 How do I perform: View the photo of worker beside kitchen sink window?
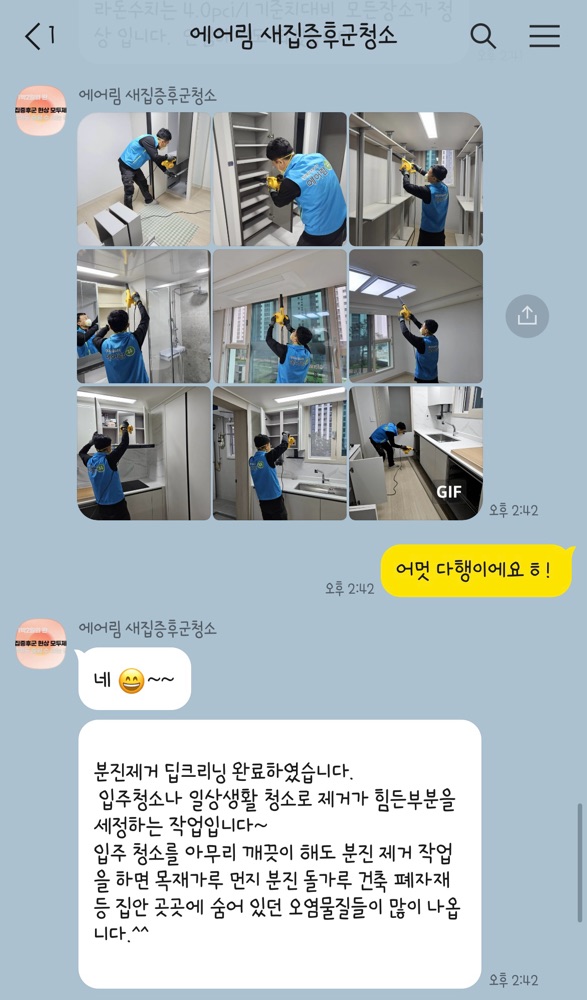coord(280,453)
